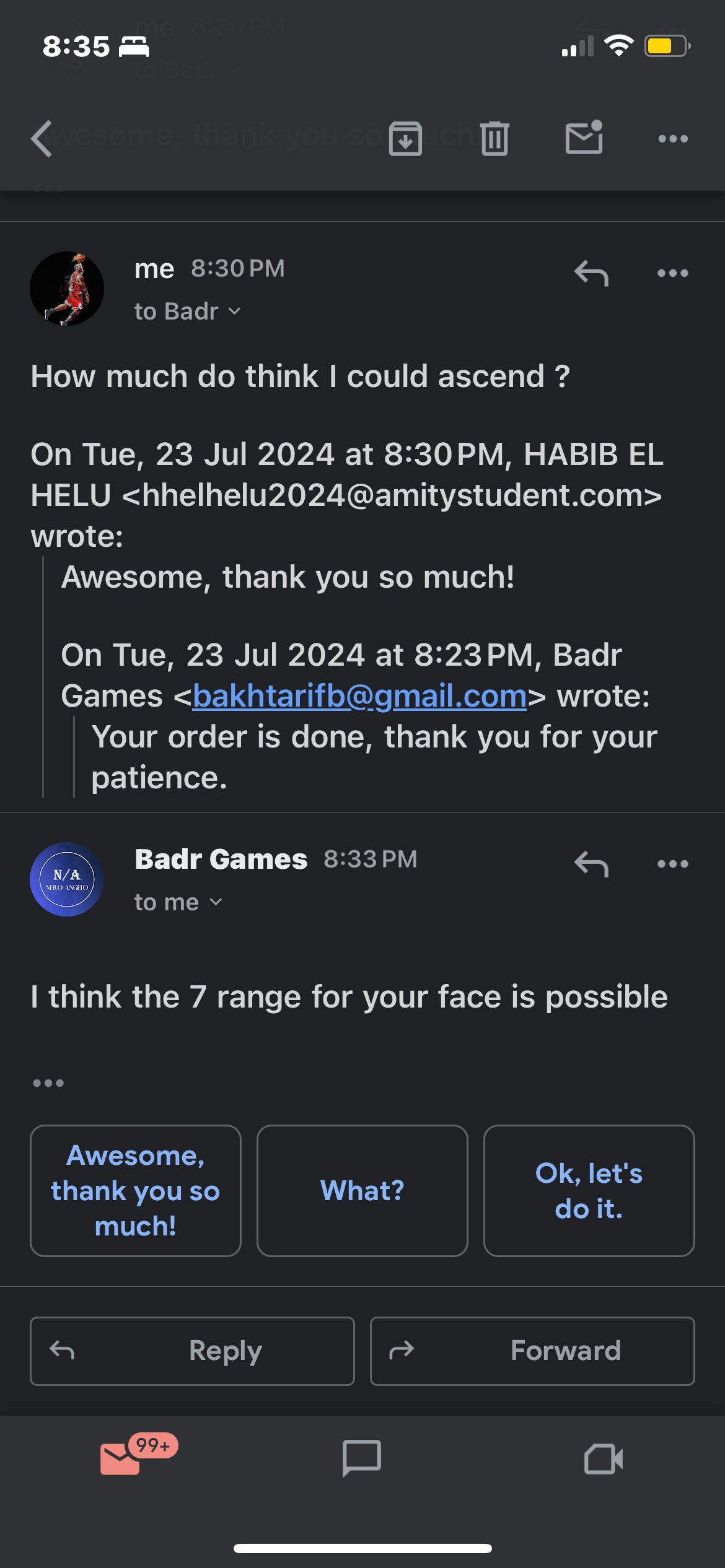Screen dimensions: 725x1568
Task: Open the bakhtarifb@gmail.com email link
Action: (359, 696)
